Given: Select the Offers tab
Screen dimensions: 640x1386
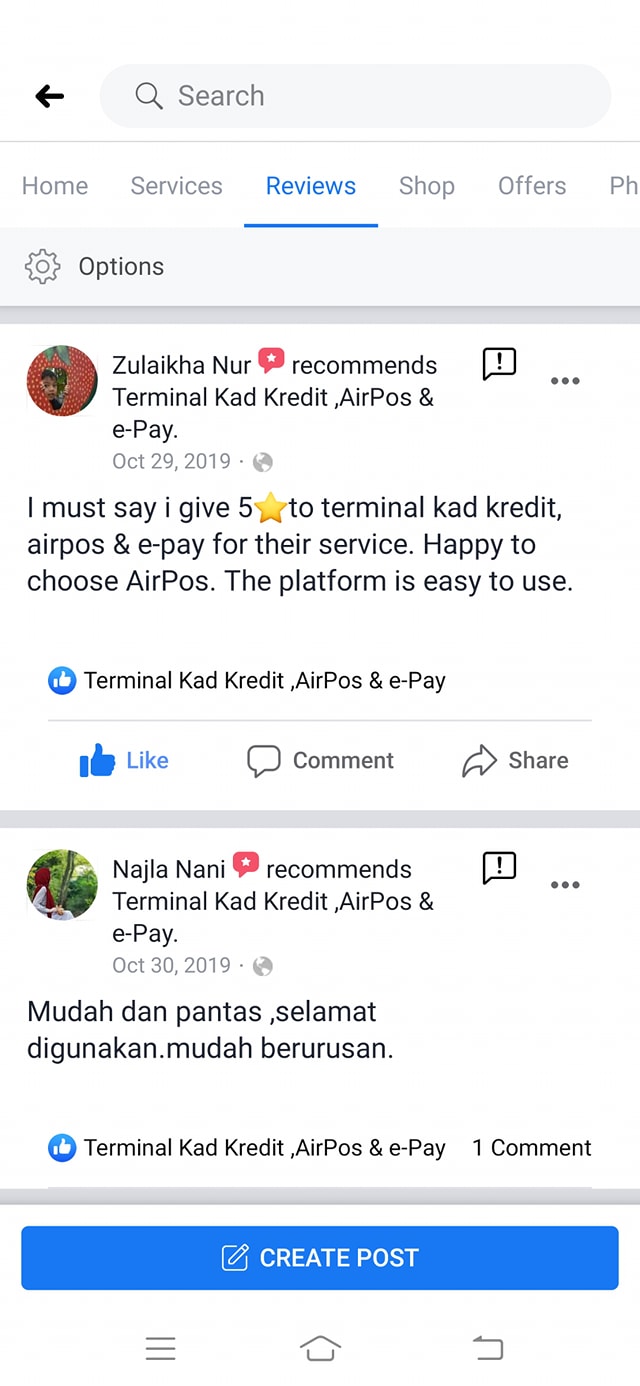Looking at the screenshot, I should pos(532,186).
